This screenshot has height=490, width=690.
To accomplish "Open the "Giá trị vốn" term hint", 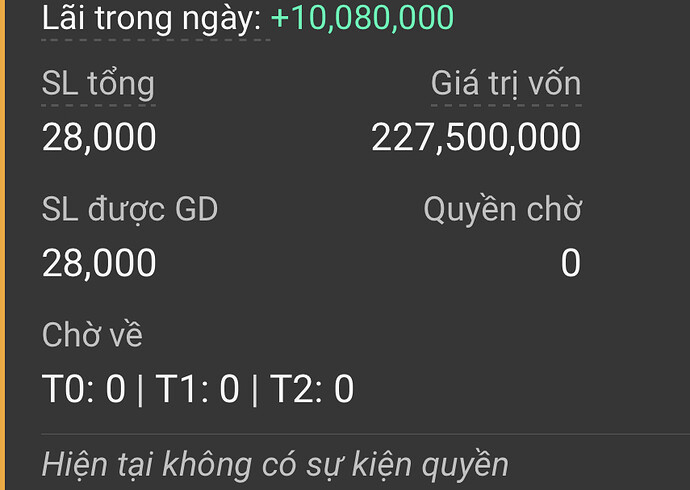I will tap(505, 84).
